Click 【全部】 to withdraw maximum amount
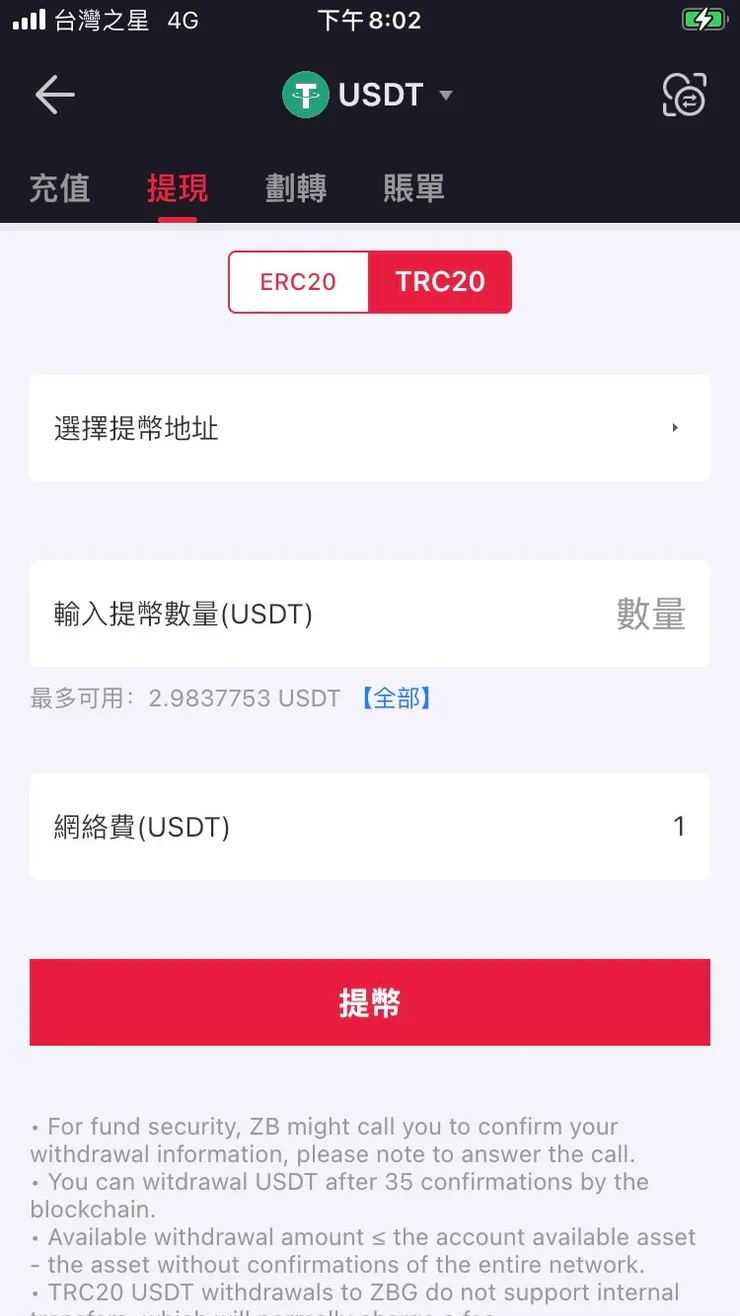The height and width of the screenshot is (1316, 740). (x=396, y=698)
